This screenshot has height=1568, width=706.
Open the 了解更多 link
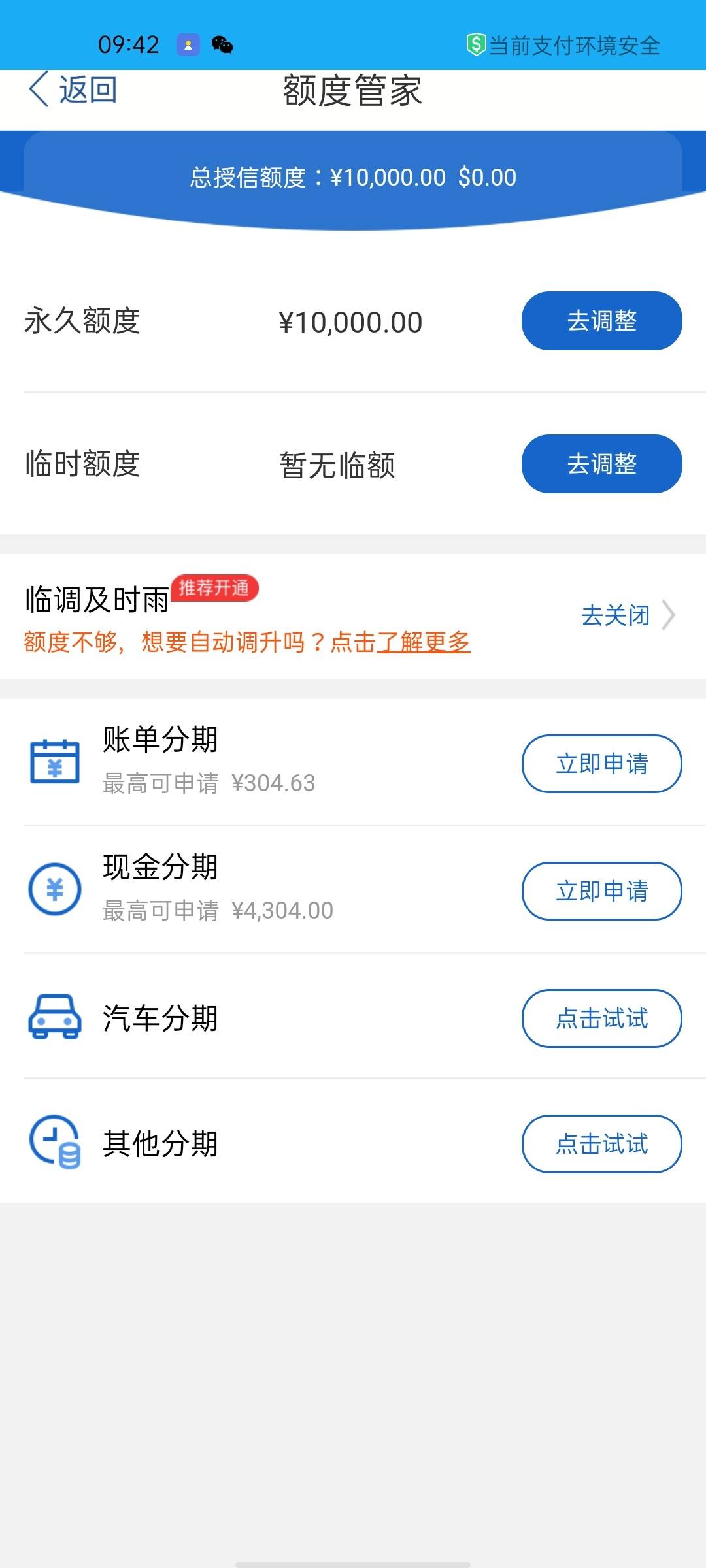pyautogui.click(x=424, y=642)
